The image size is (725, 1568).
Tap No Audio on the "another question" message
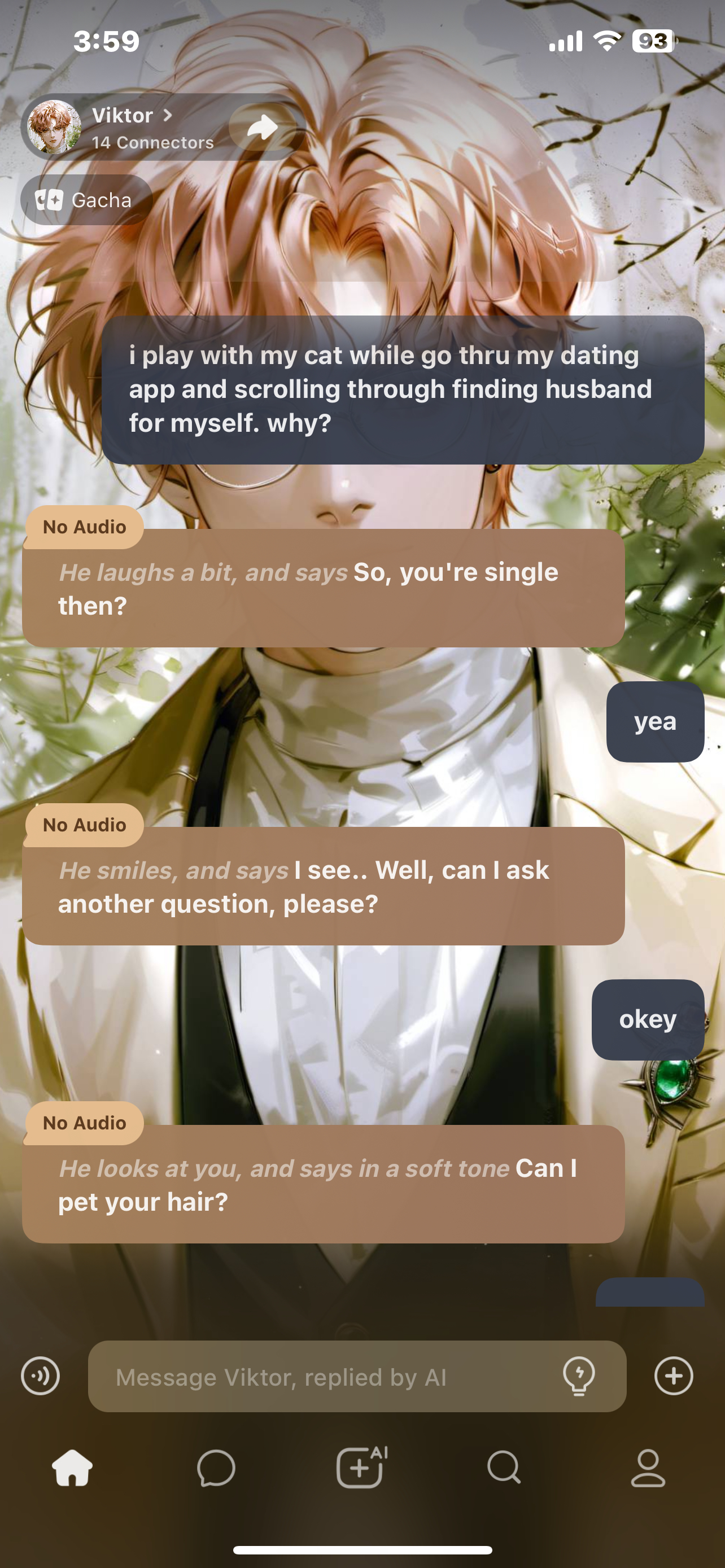click(85, 825)
